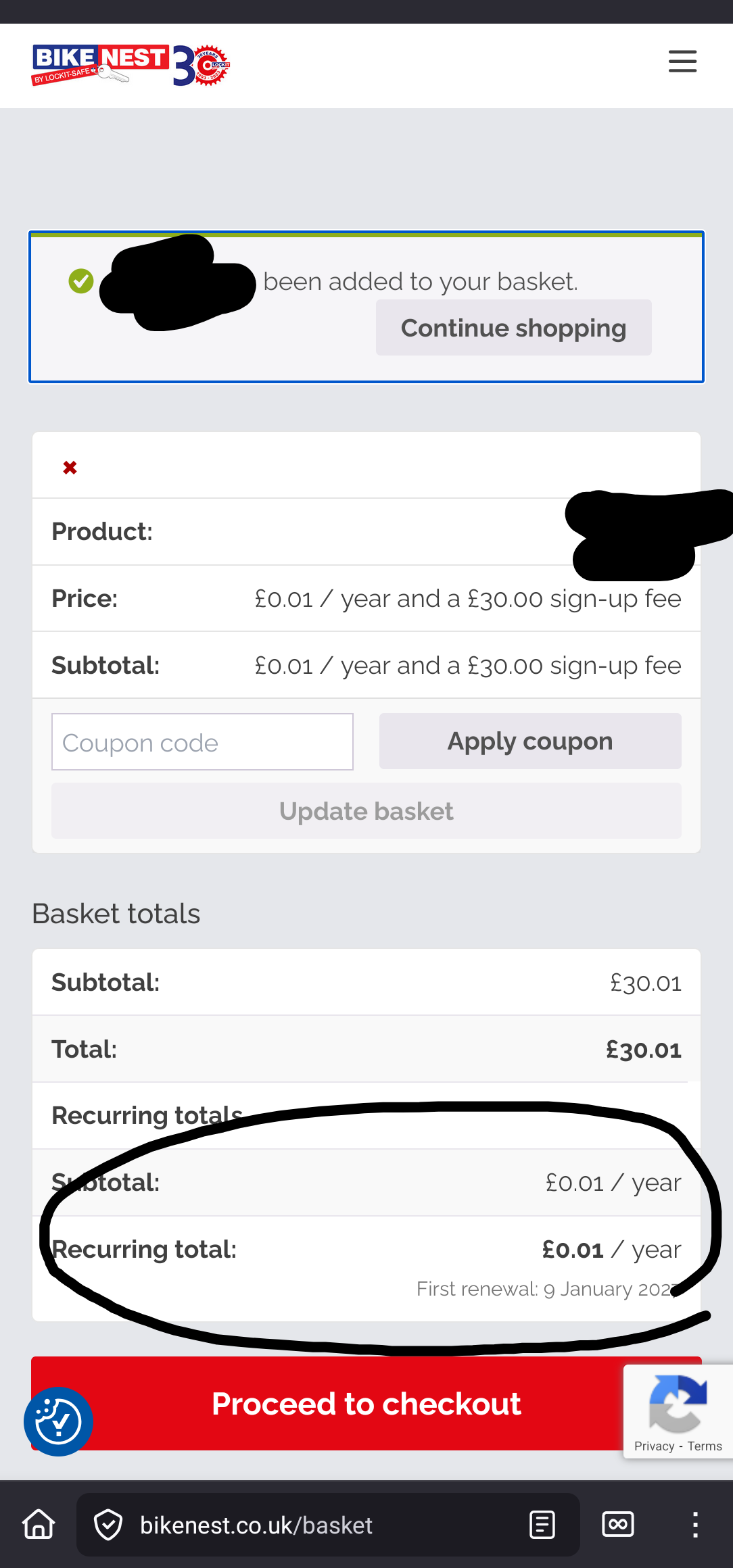Open the cookie preferences badge
Image resolution: width=733 pixels, height=1568 pixels.
coord(58,1421)
